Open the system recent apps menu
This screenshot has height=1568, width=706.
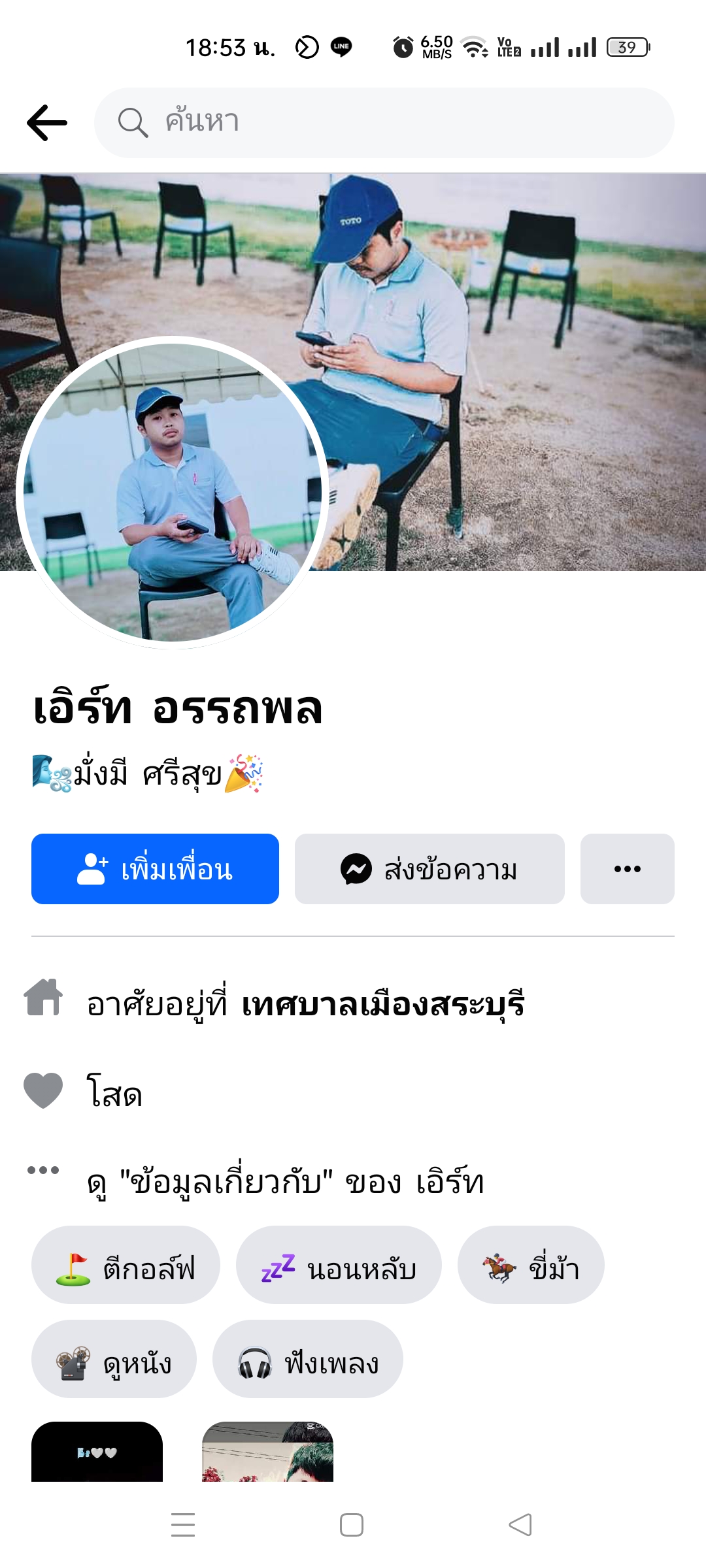coord(183,1525)
